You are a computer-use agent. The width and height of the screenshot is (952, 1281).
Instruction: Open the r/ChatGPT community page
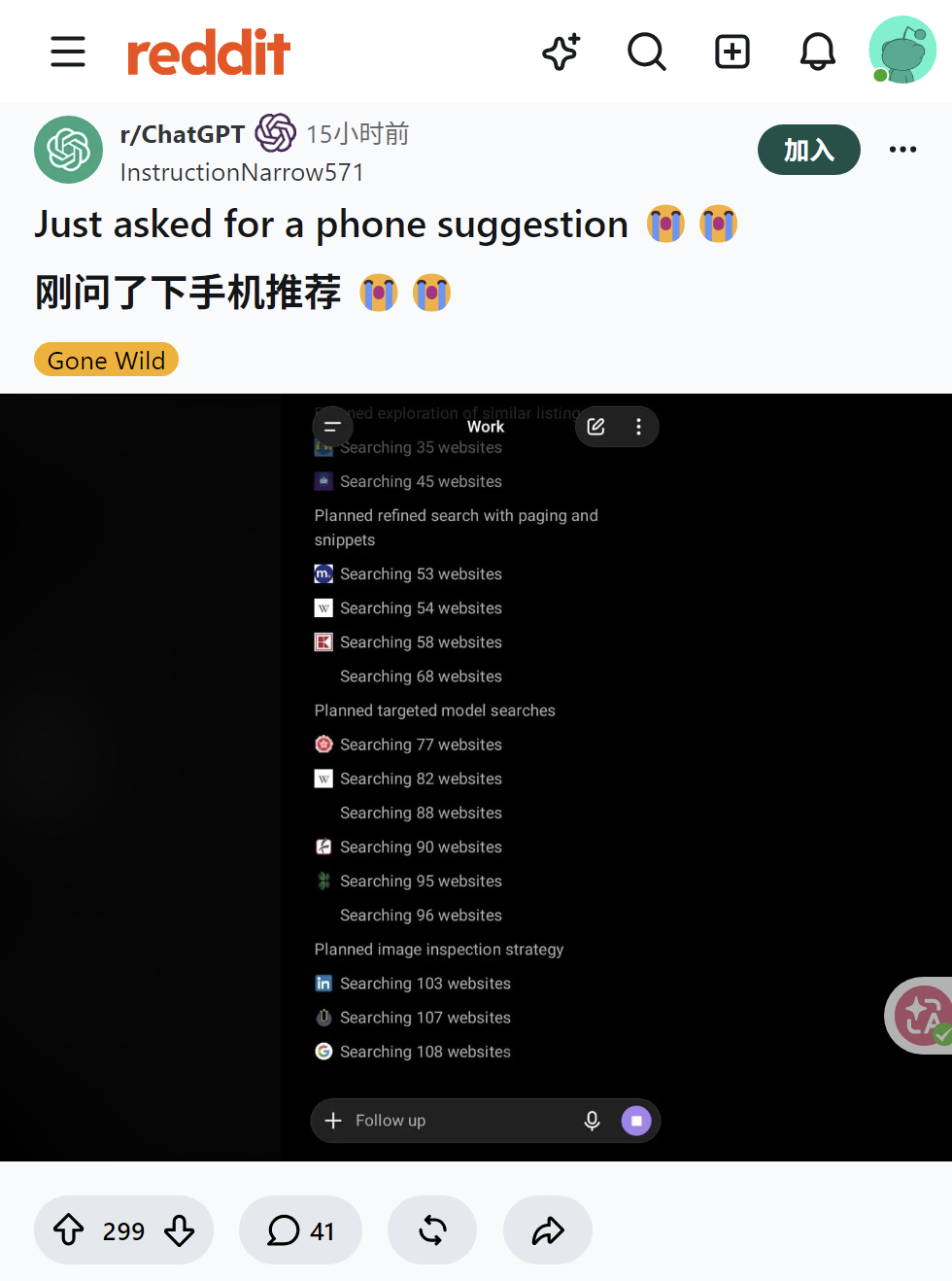[183, 134]
